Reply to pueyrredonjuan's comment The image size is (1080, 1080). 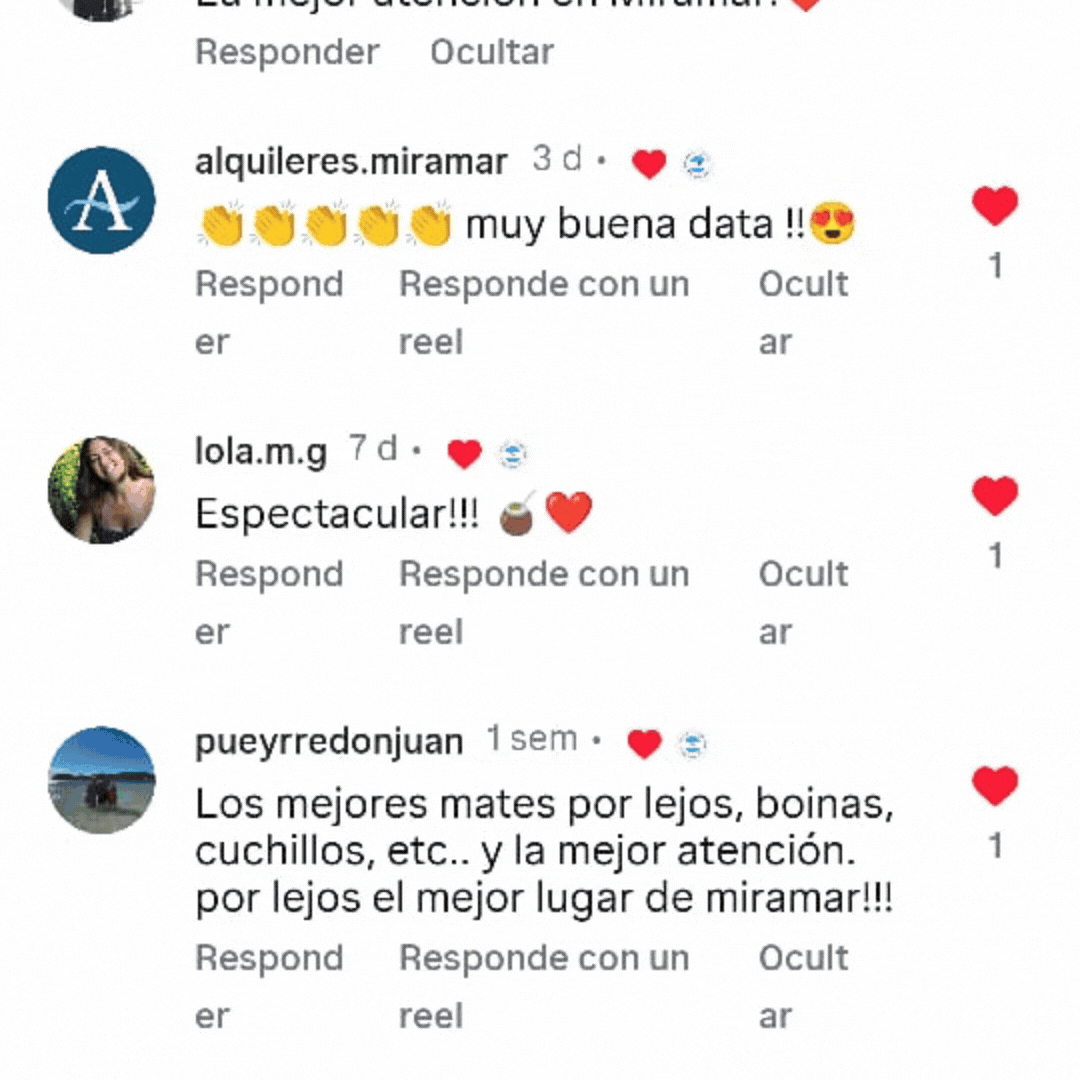pos(269,986)
